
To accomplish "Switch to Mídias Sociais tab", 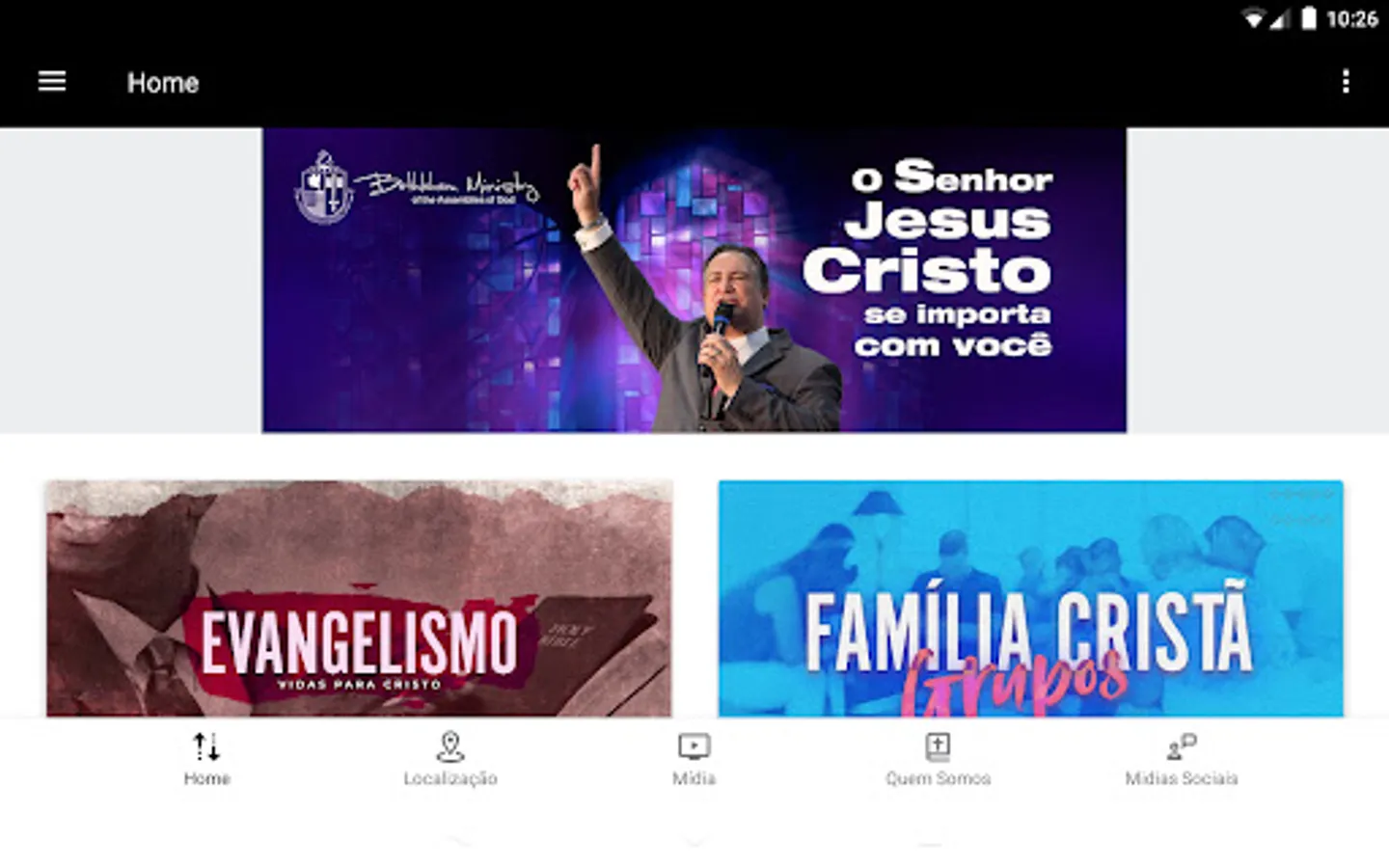I will (x=1182, y=759).
